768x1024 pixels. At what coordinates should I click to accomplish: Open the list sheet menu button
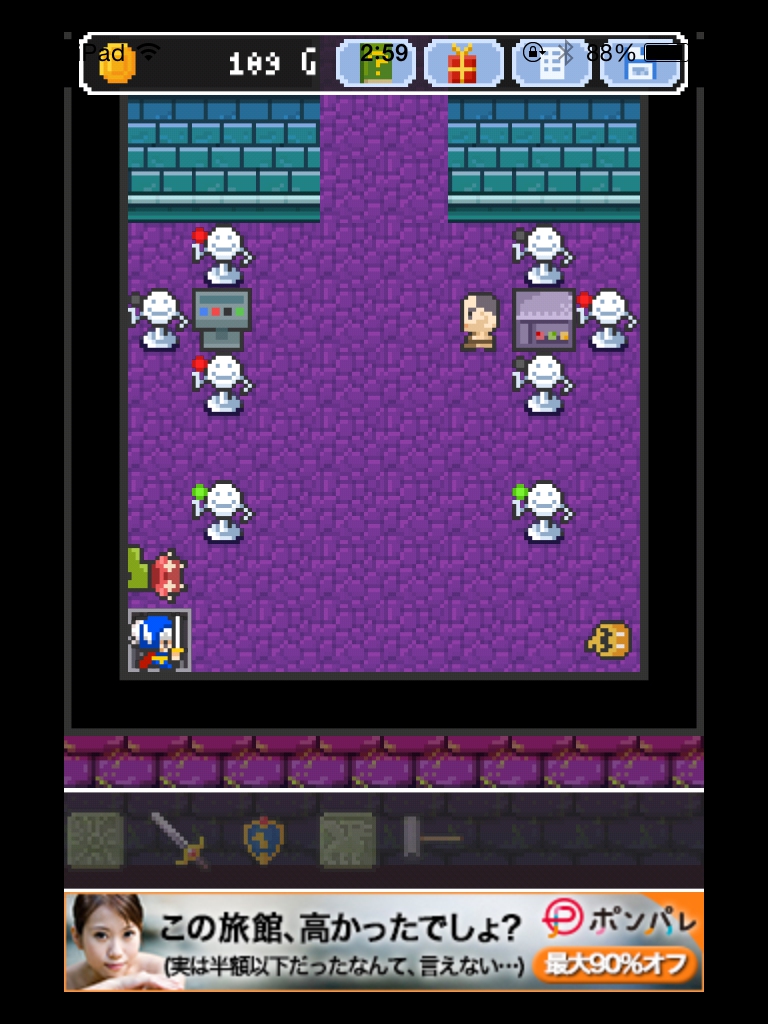pyautogui.click(x=551, y=64)
